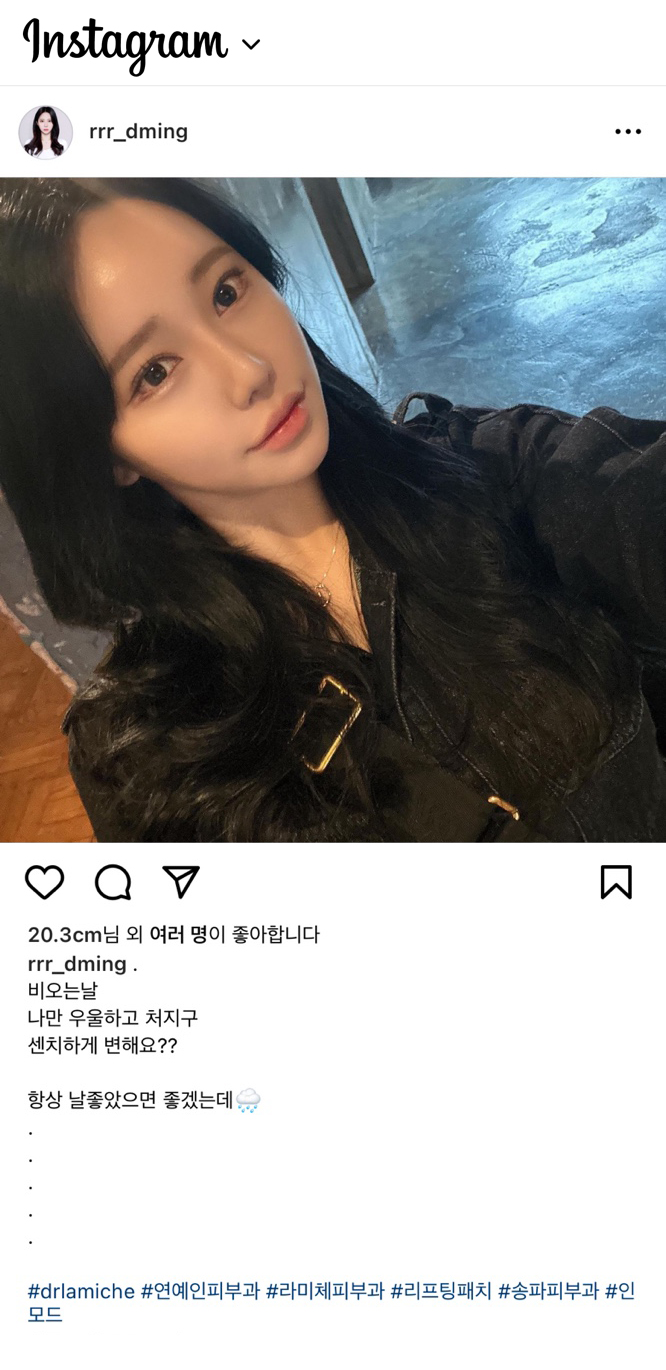Viewport: 666px width, 1370px height.
Task: View the list of others who liked
Action: coord(178,935)
